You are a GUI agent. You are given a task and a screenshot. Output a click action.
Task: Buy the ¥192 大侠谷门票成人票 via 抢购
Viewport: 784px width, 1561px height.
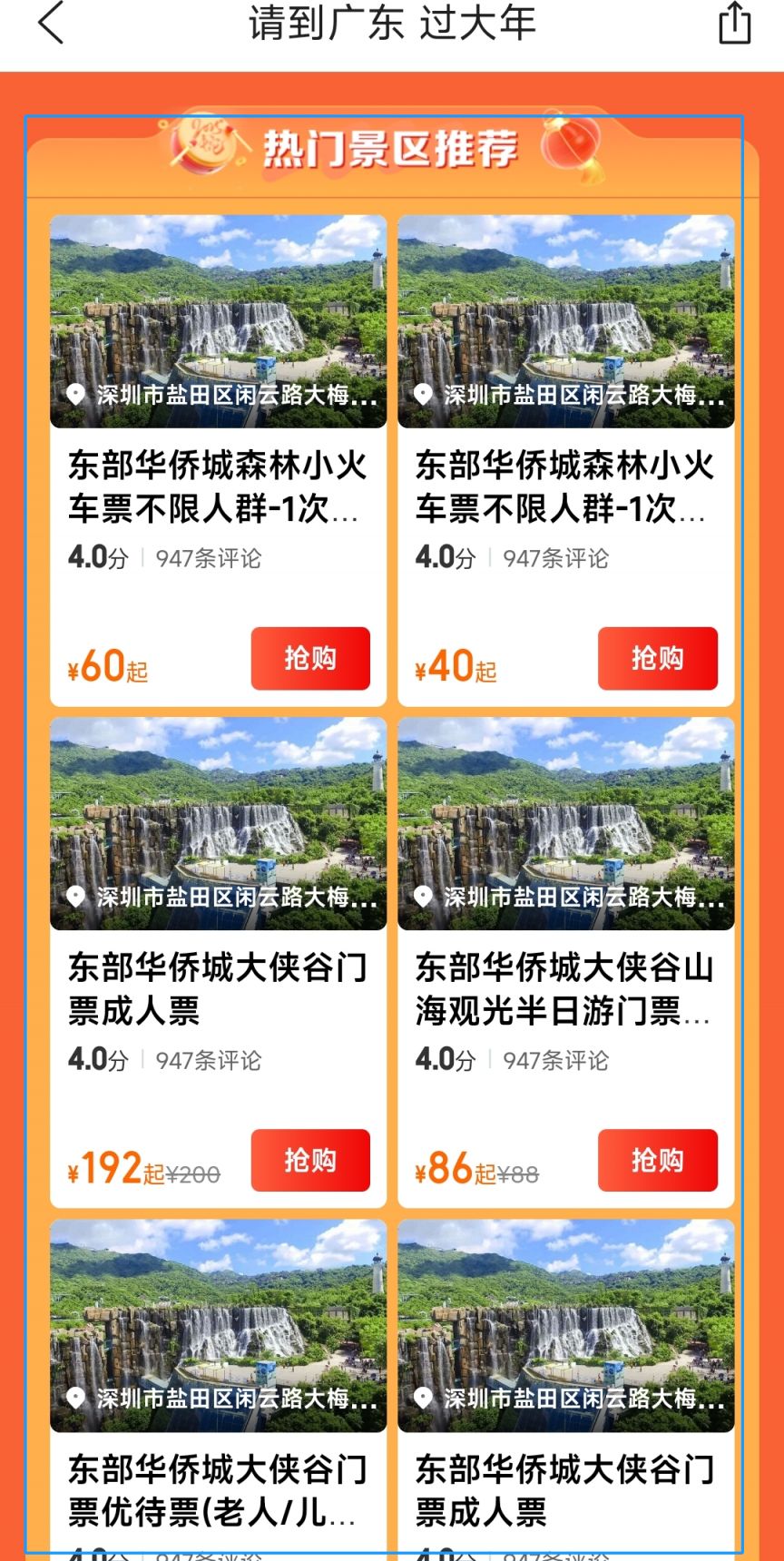tap(310, 1160)
